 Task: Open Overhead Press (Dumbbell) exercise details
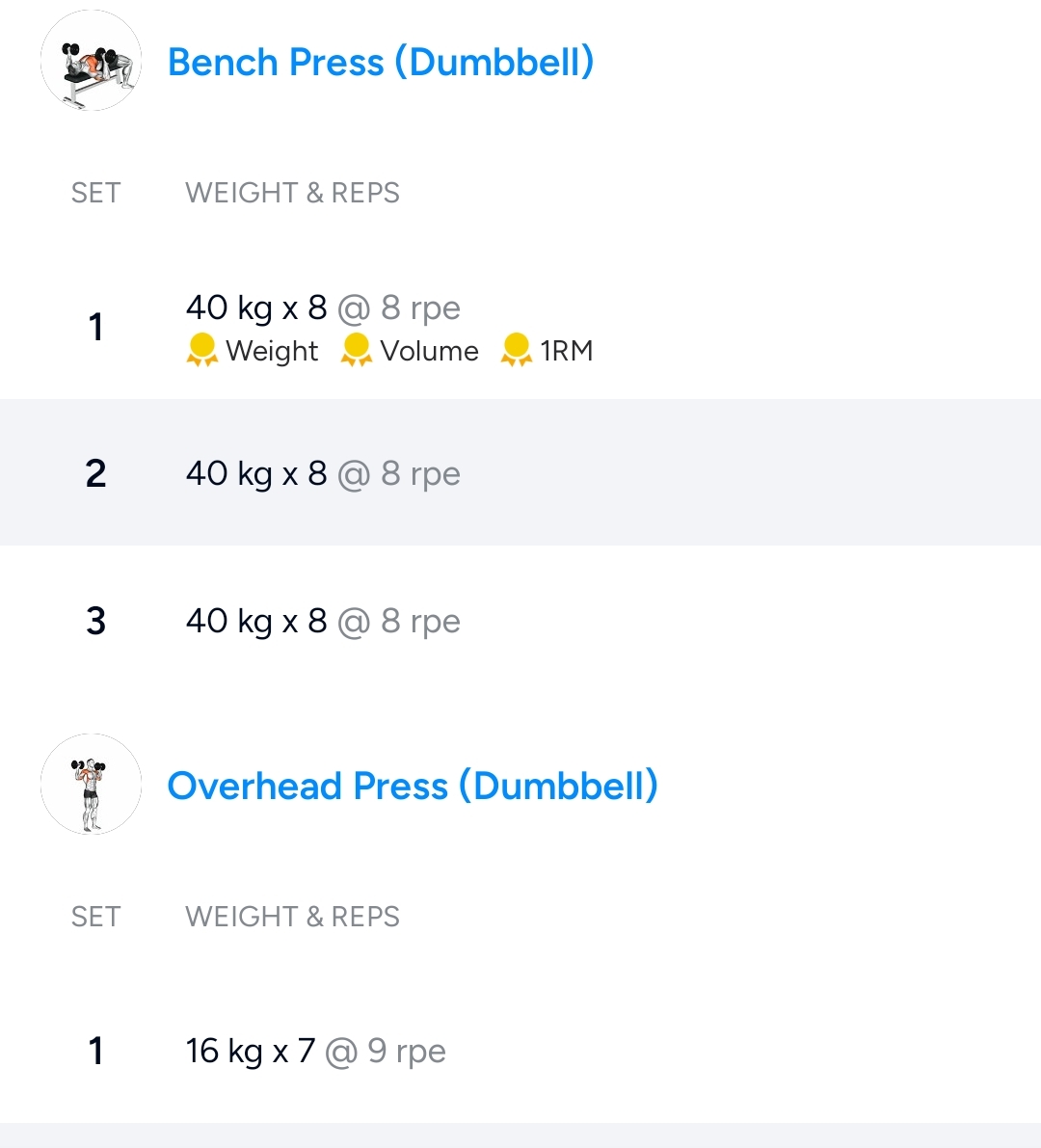pyautogui.click(x=413, y=786)
